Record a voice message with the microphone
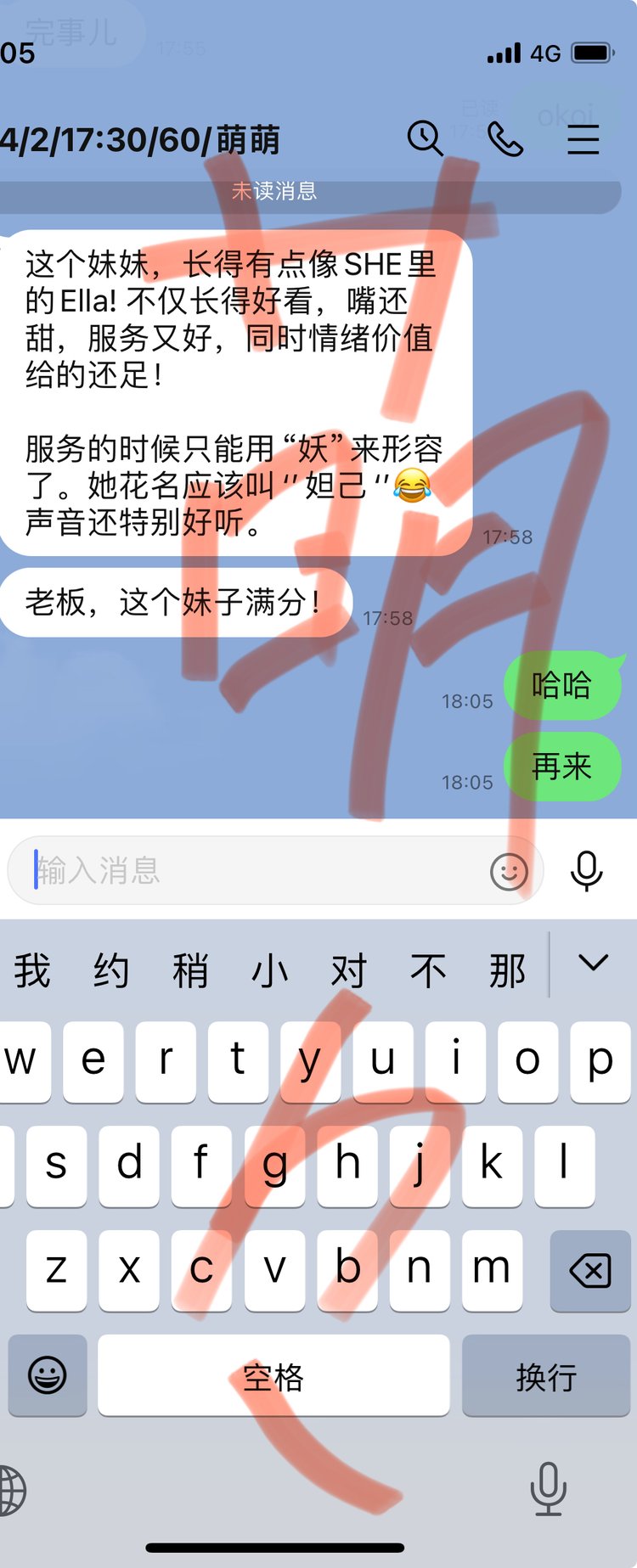Image resolution: width=637 pixels, height=1568 pixels. 586,871
